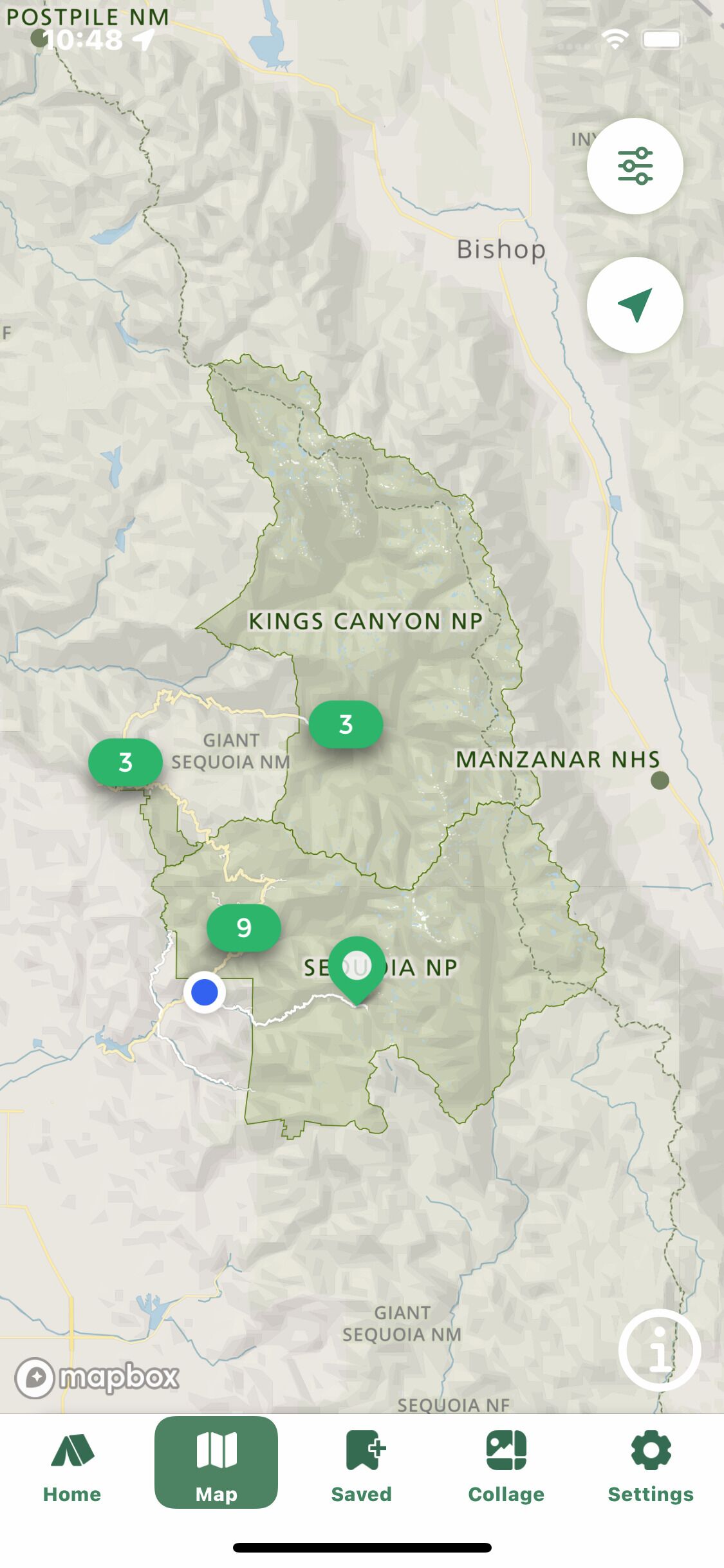Open the cluster of 9 near Sequoia NP
Image resolution: width=724 pixels, height=1568 pixels.
click(x=243, y=928)
